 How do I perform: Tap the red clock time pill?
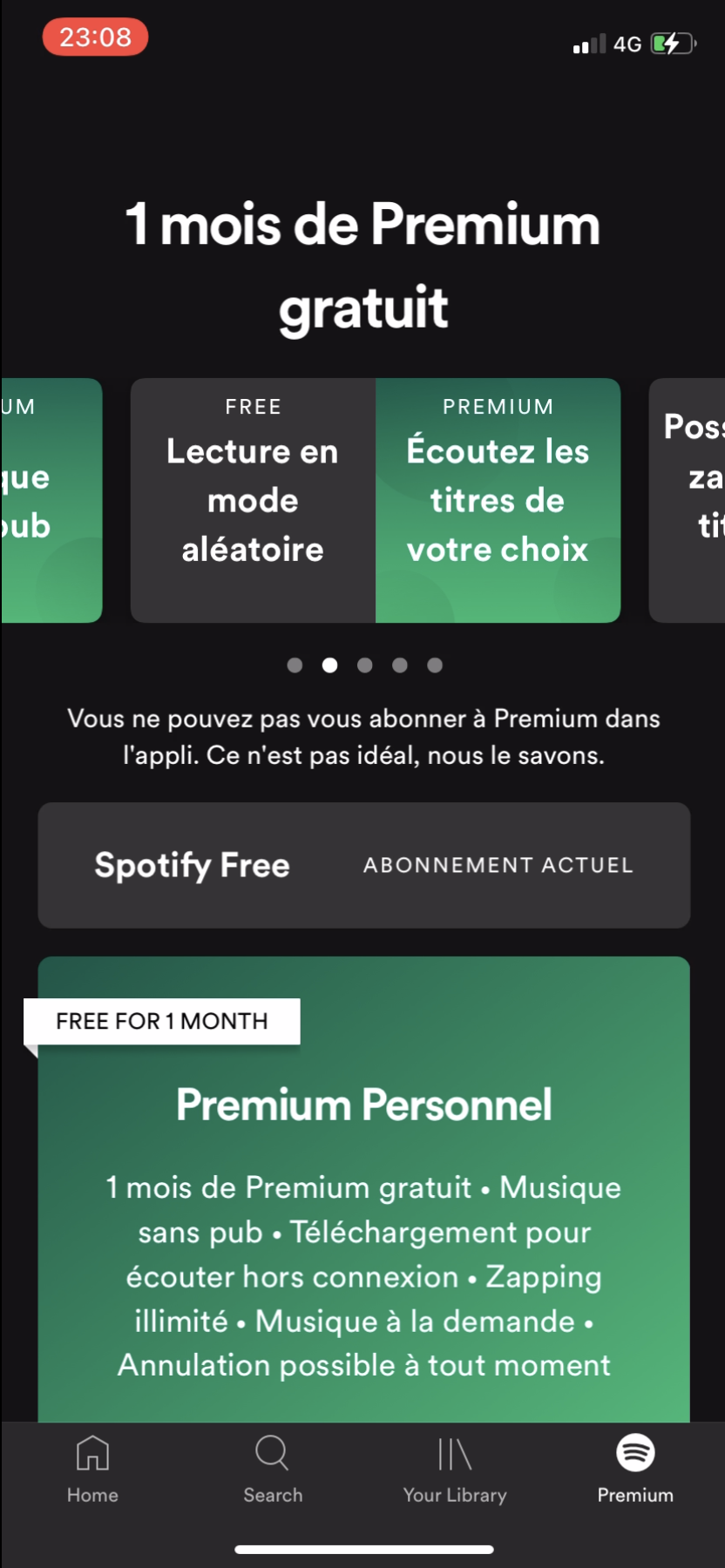(x=94, y=37)
